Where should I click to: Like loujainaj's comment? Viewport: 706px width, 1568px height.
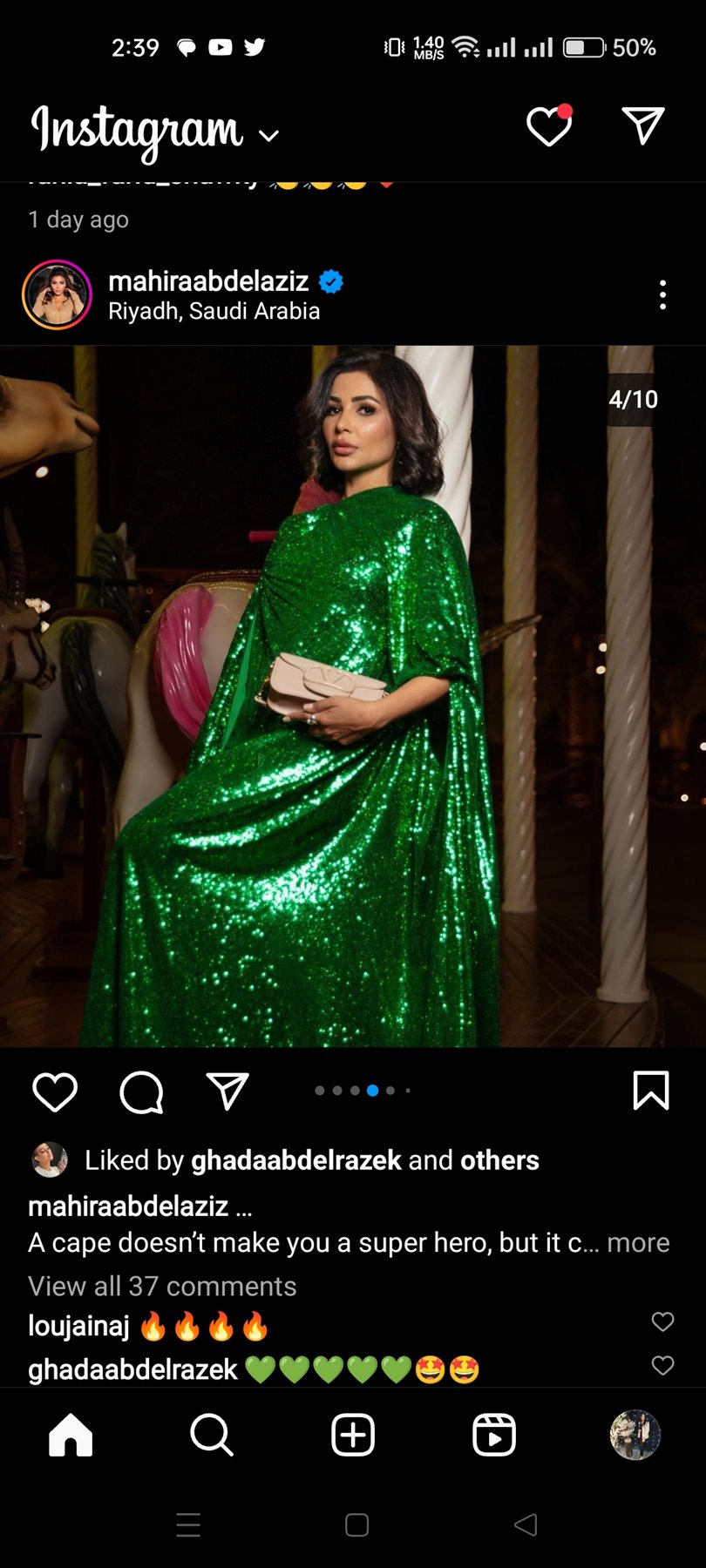pos(662,1321)
